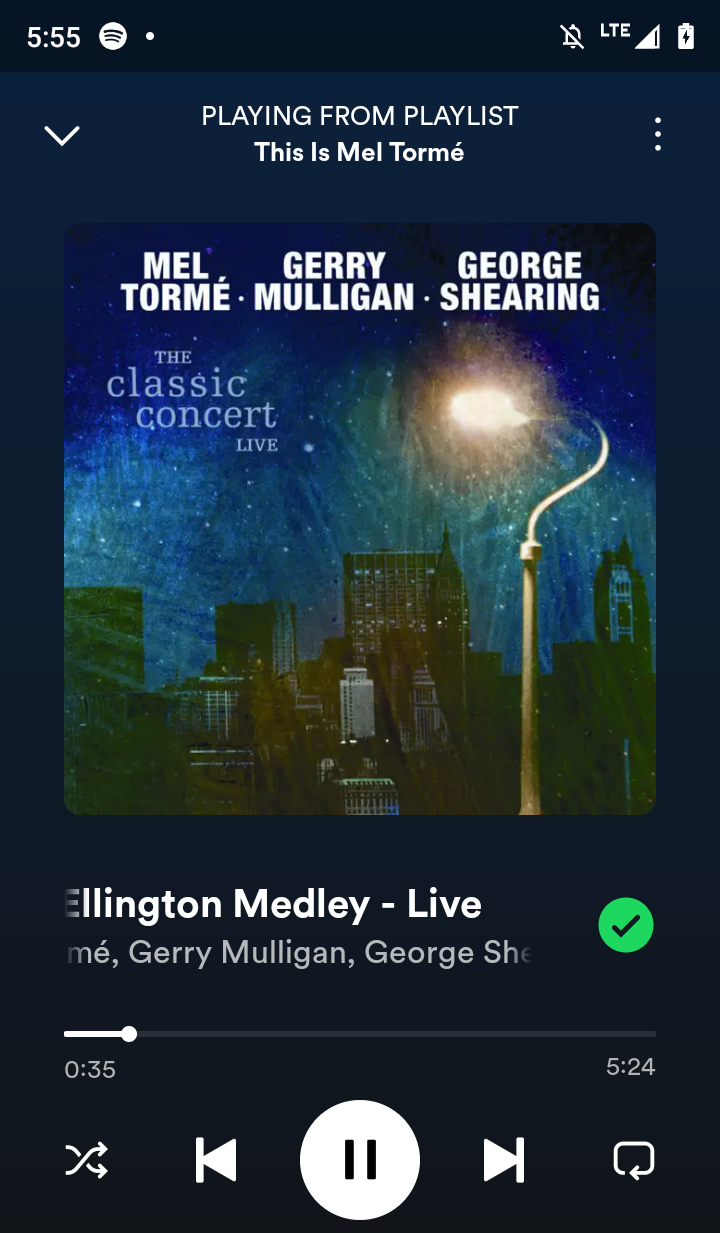Screen dimensions: 720x1233
Task: Skip to the next track
Action: pyautogui.click(x=503, y=1160)
